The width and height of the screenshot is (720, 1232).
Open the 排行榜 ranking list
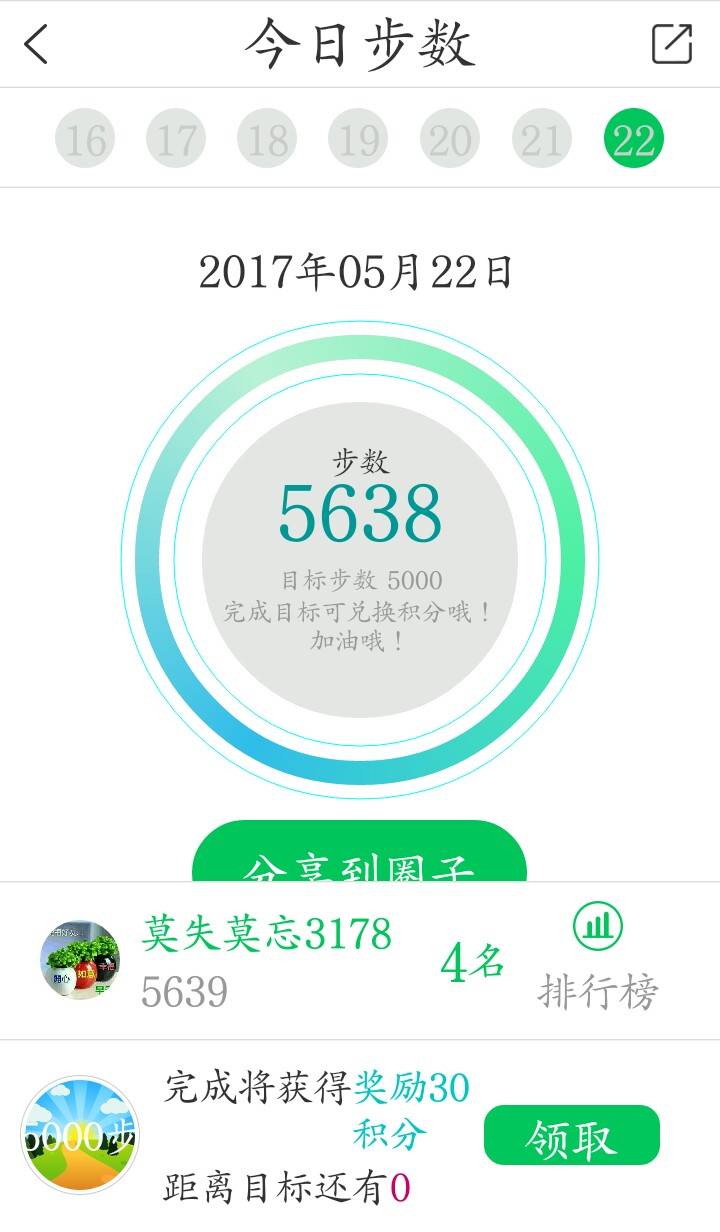click(x=598, y=960)
